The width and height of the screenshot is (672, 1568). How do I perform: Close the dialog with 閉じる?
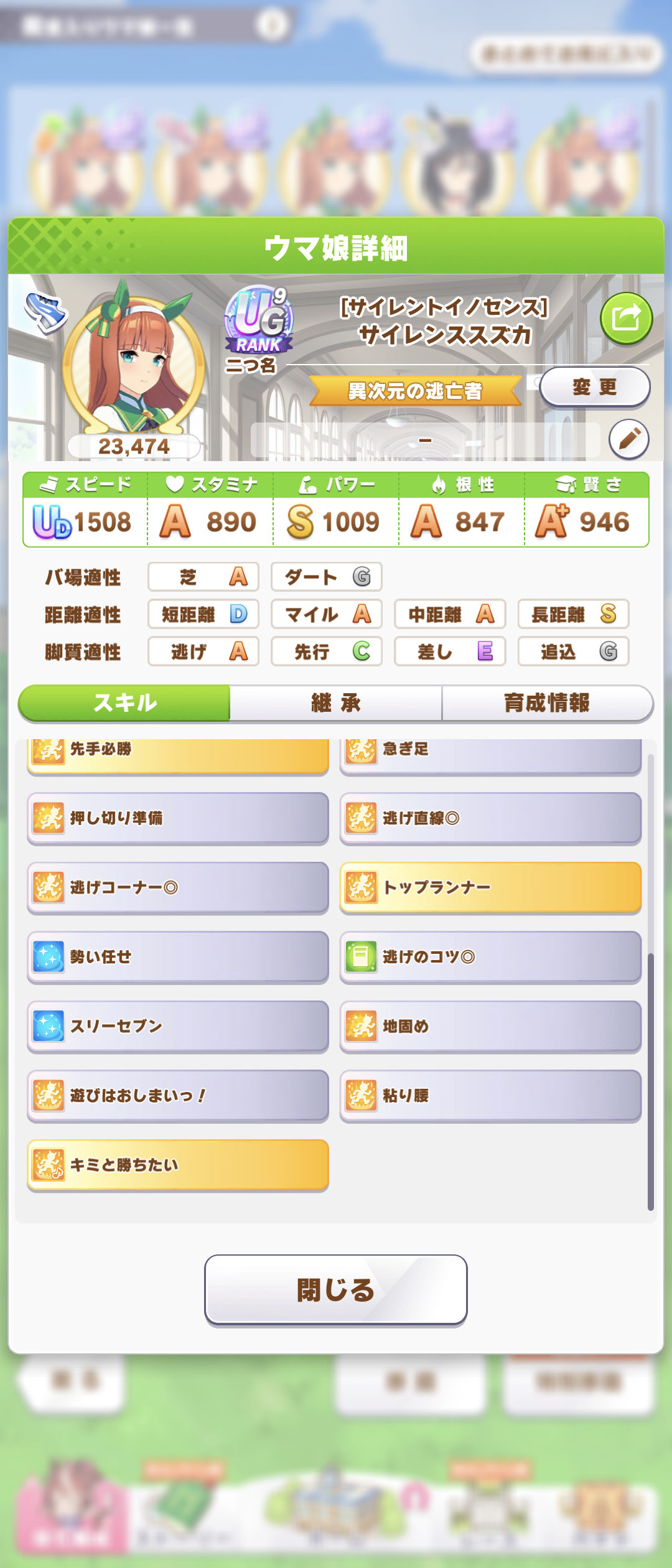point(336,1290)
